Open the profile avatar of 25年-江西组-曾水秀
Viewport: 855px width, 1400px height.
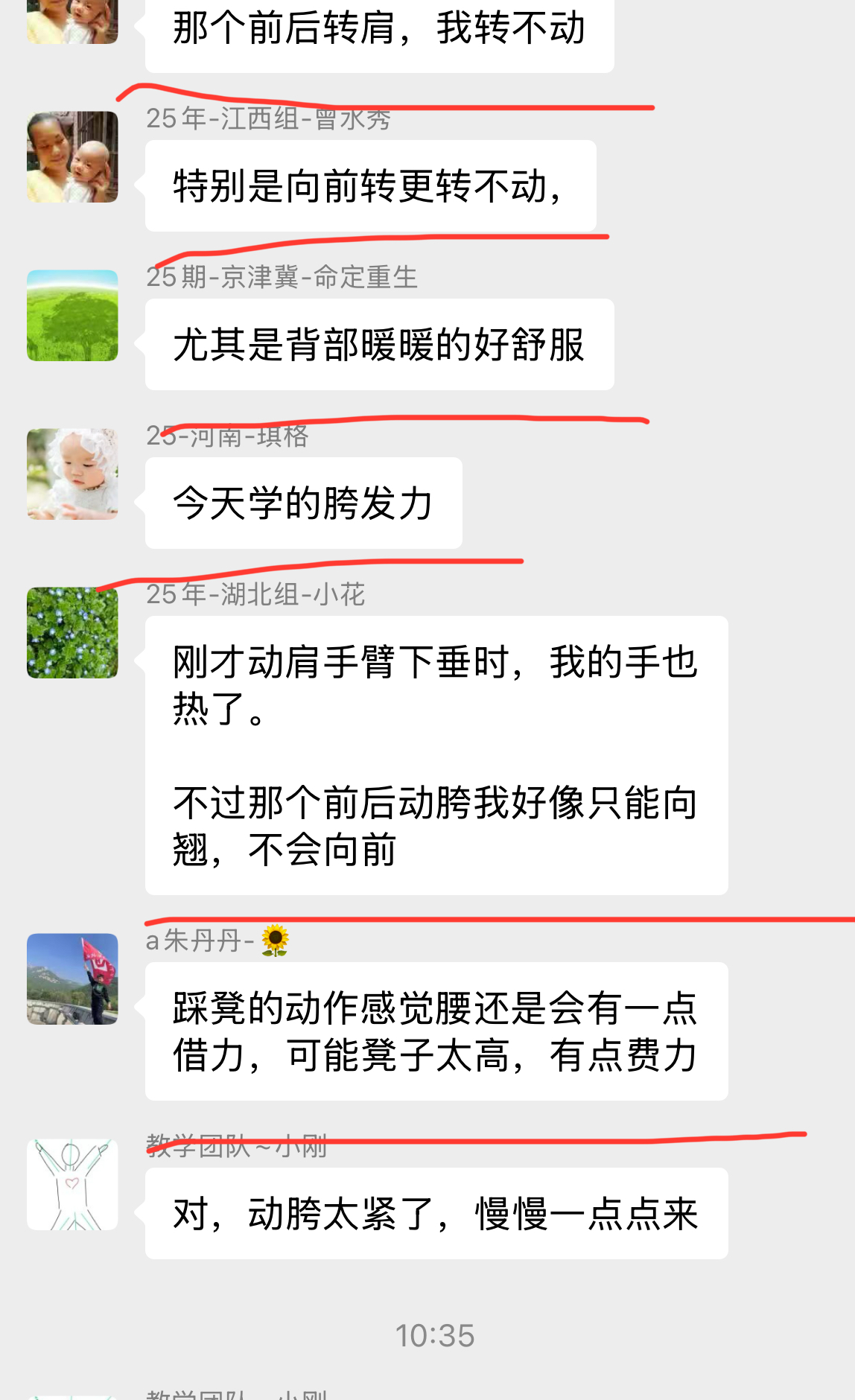[x=72, y=157]
